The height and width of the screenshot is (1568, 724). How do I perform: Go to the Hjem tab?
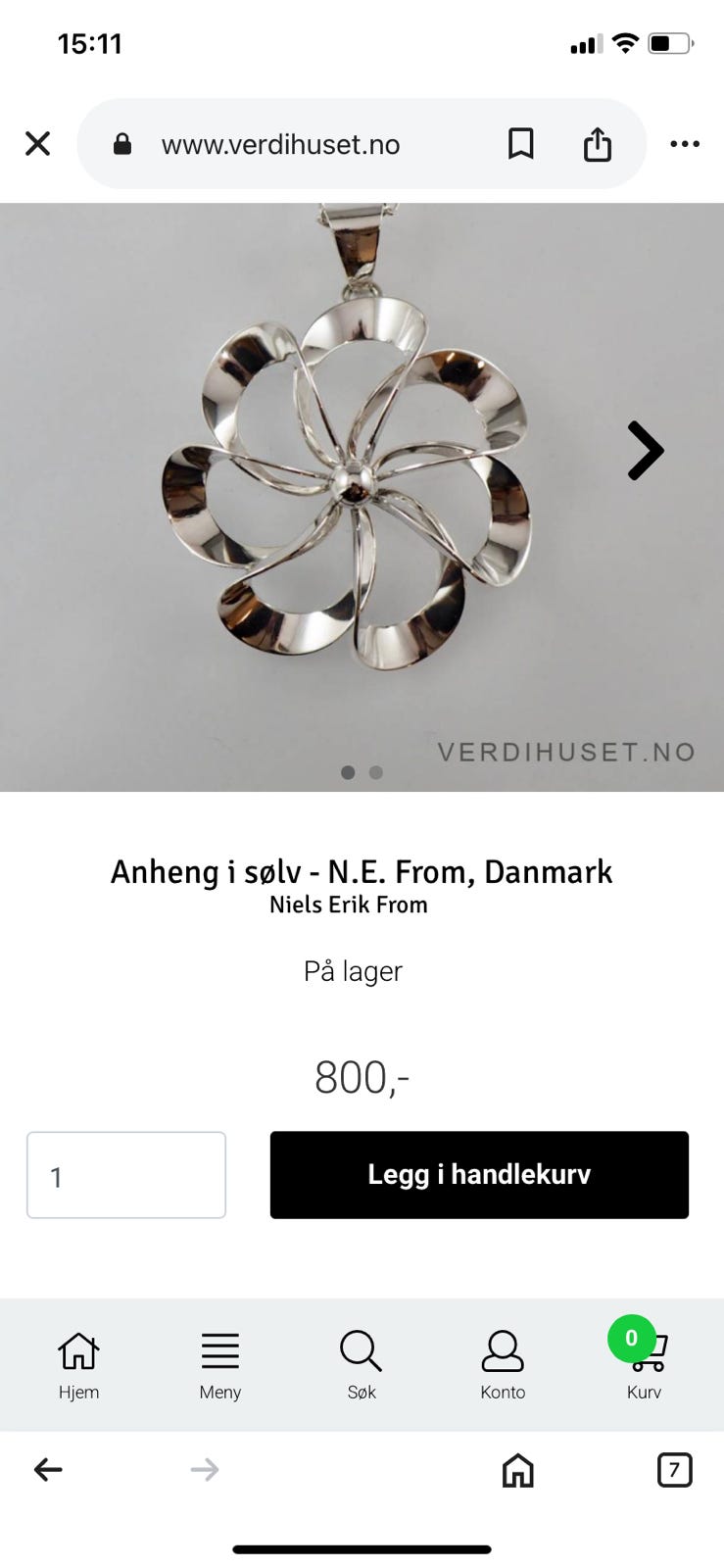pyautogui.click(x=78, y=1364)
